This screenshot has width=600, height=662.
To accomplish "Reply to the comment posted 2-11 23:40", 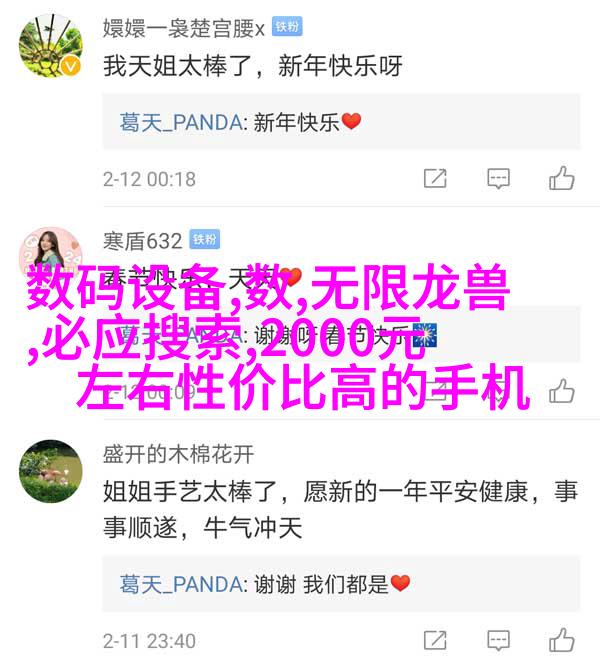I will (499, 639).
